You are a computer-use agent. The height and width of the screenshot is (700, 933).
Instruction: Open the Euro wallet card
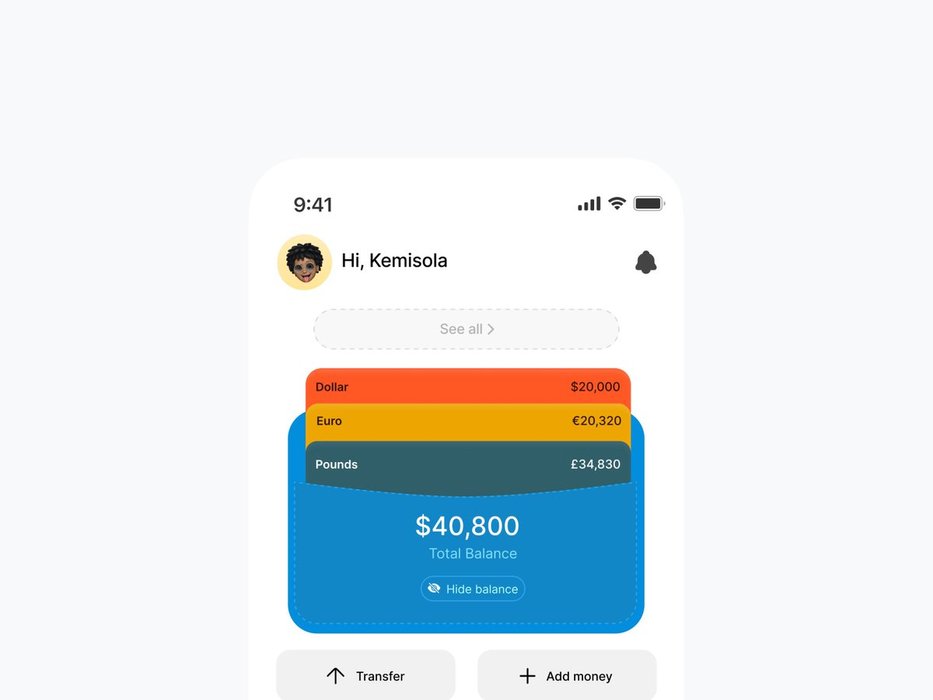[x=468, y=422]
